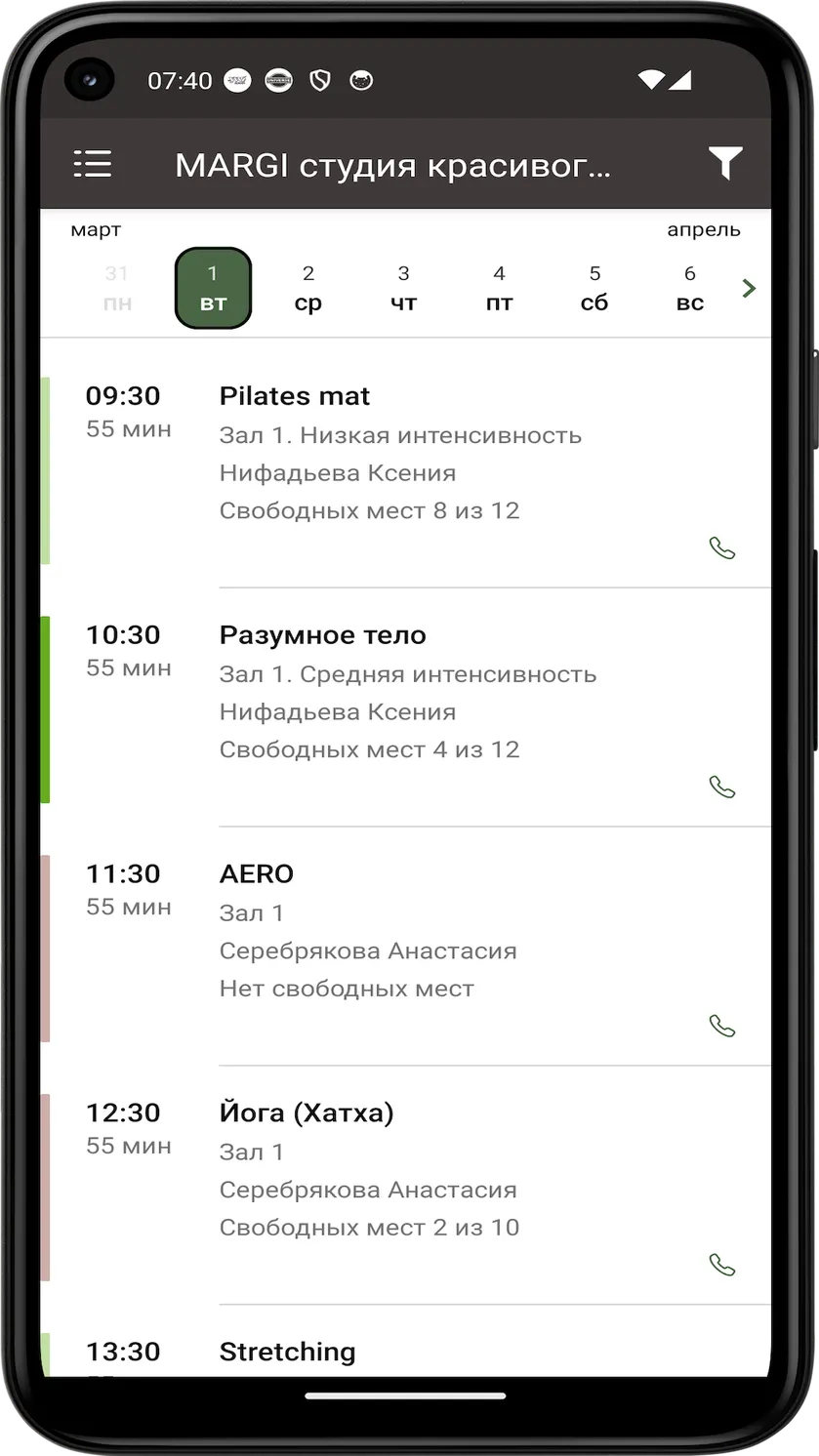Open the Йога (Хатха) class
This screenshot has height=1456, width=819.
pos(405,1188)
